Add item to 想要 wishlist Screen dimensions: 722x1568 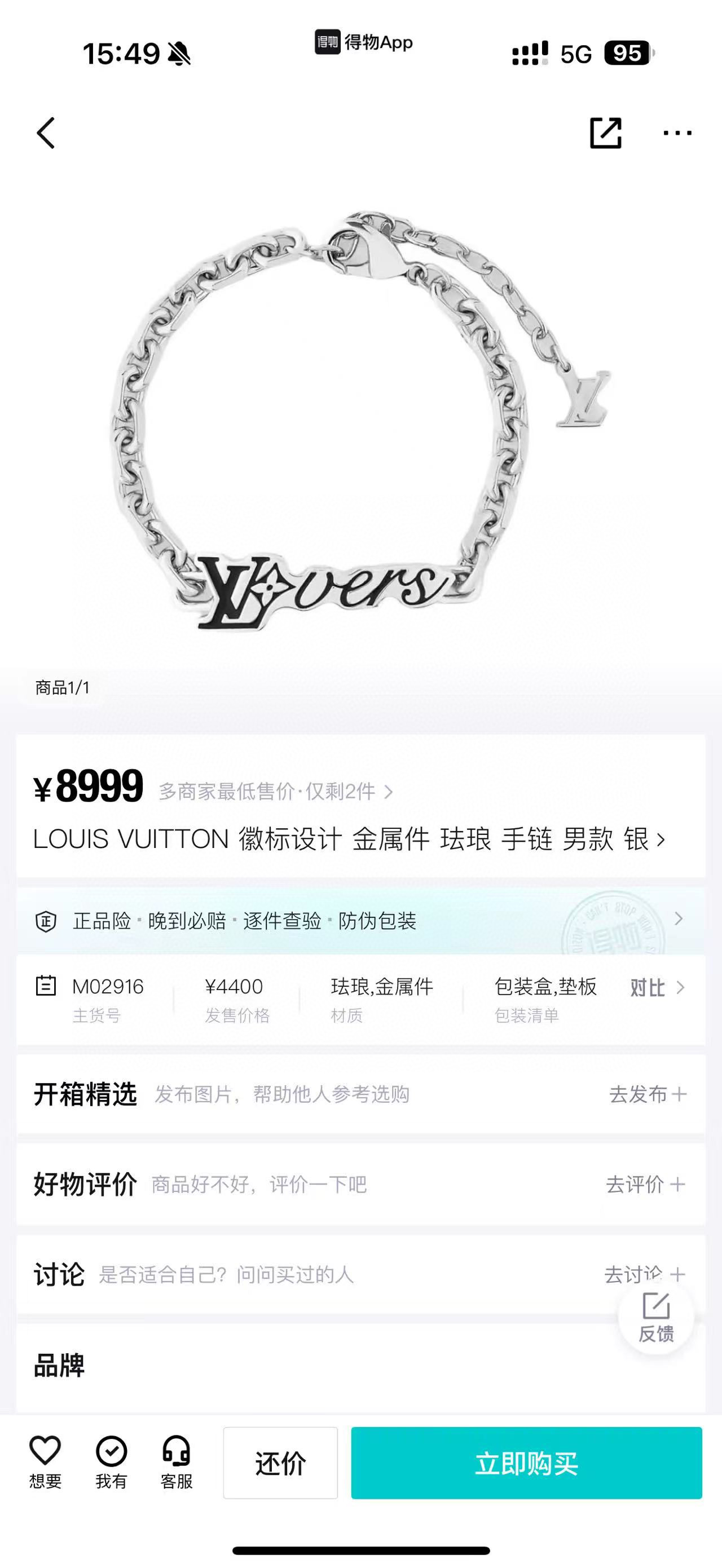[x=46, y=1462]
